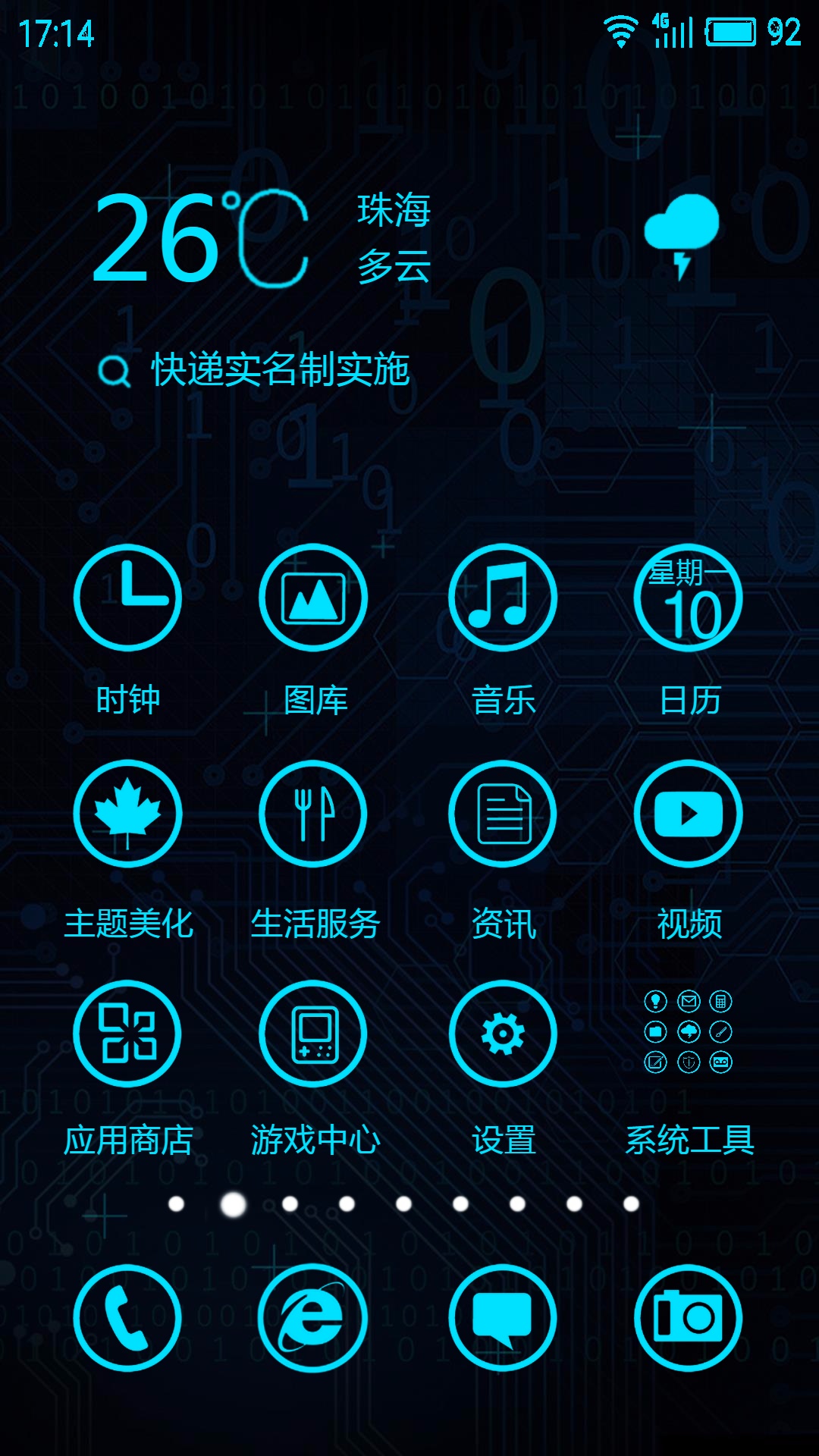819x1456 pixels.
Task: Open 主题美化 themes app
Action: [127, 814]
